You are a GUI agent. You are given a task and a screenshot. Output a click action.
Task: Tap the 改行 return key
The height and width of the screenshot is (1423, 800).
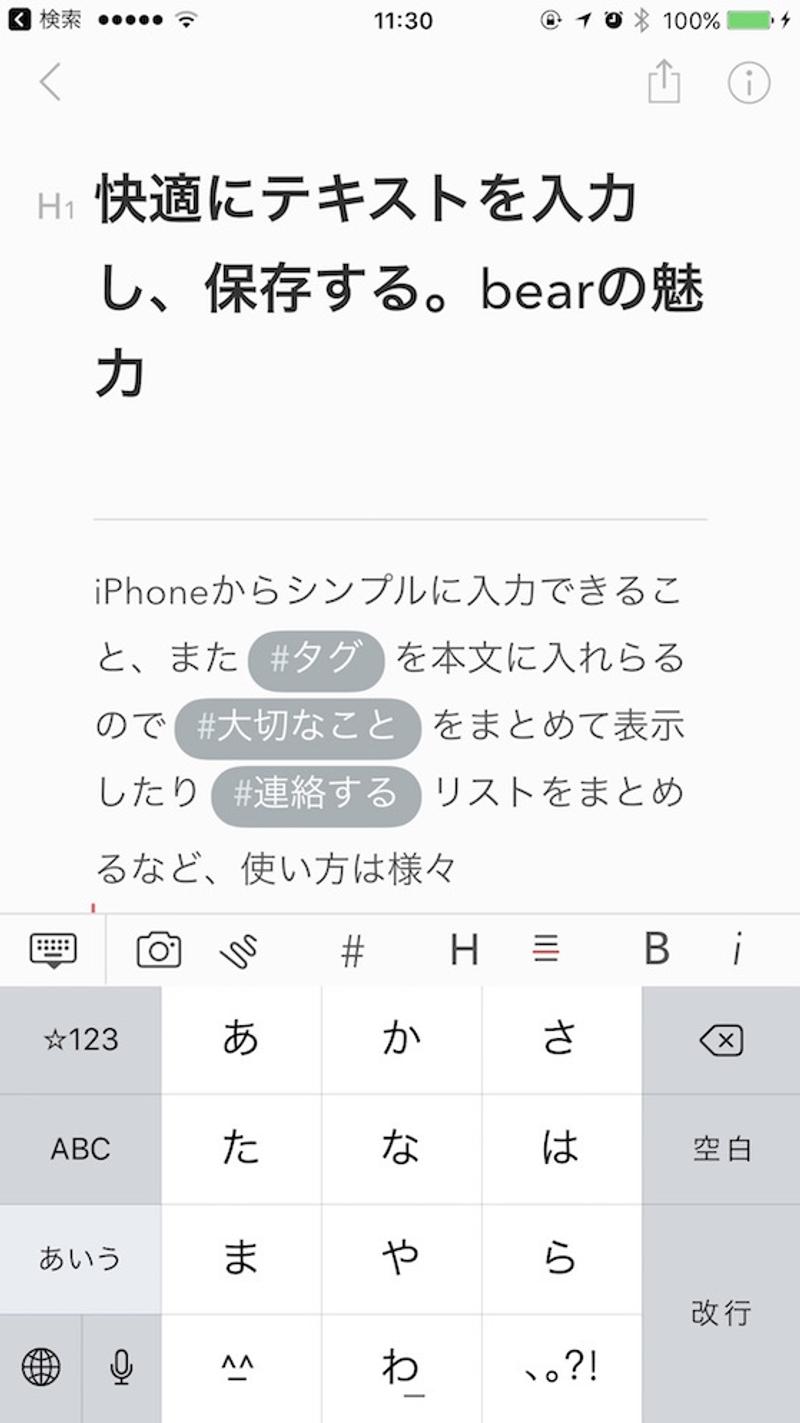(x=720, y=1312)
